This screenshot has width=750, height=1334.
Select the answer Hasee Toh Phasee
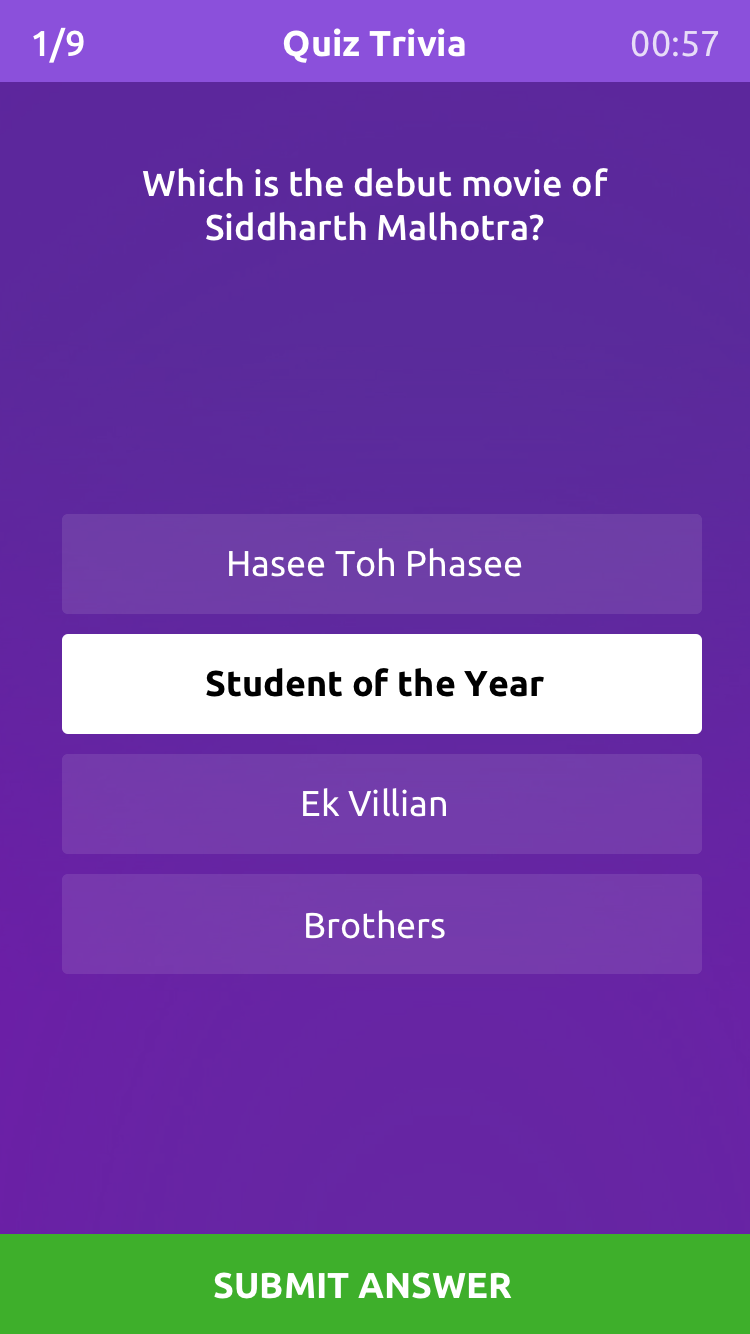click(x=382, y=564)
